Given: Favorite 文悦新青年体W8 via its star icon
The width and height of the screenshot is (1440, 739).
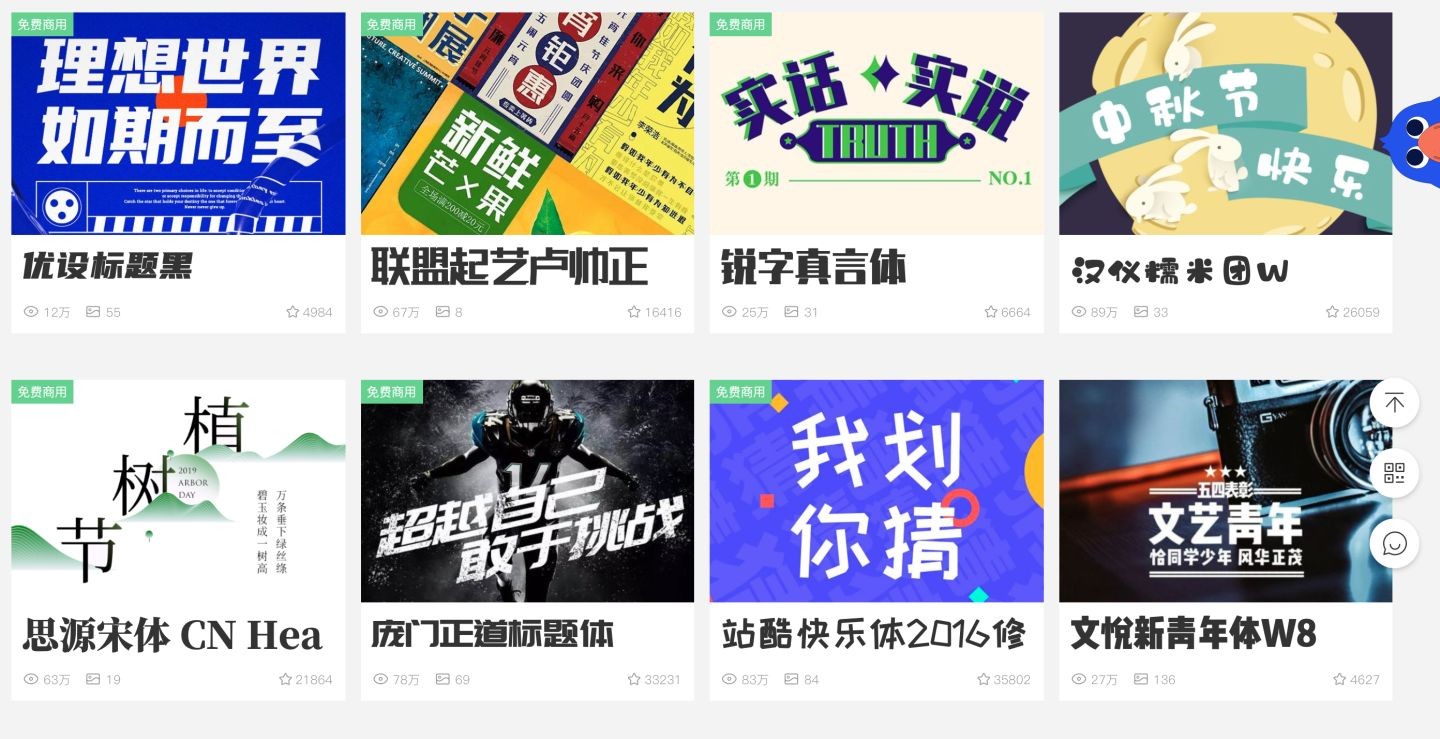Looking at the screenshot, I should coord(1339,679).
